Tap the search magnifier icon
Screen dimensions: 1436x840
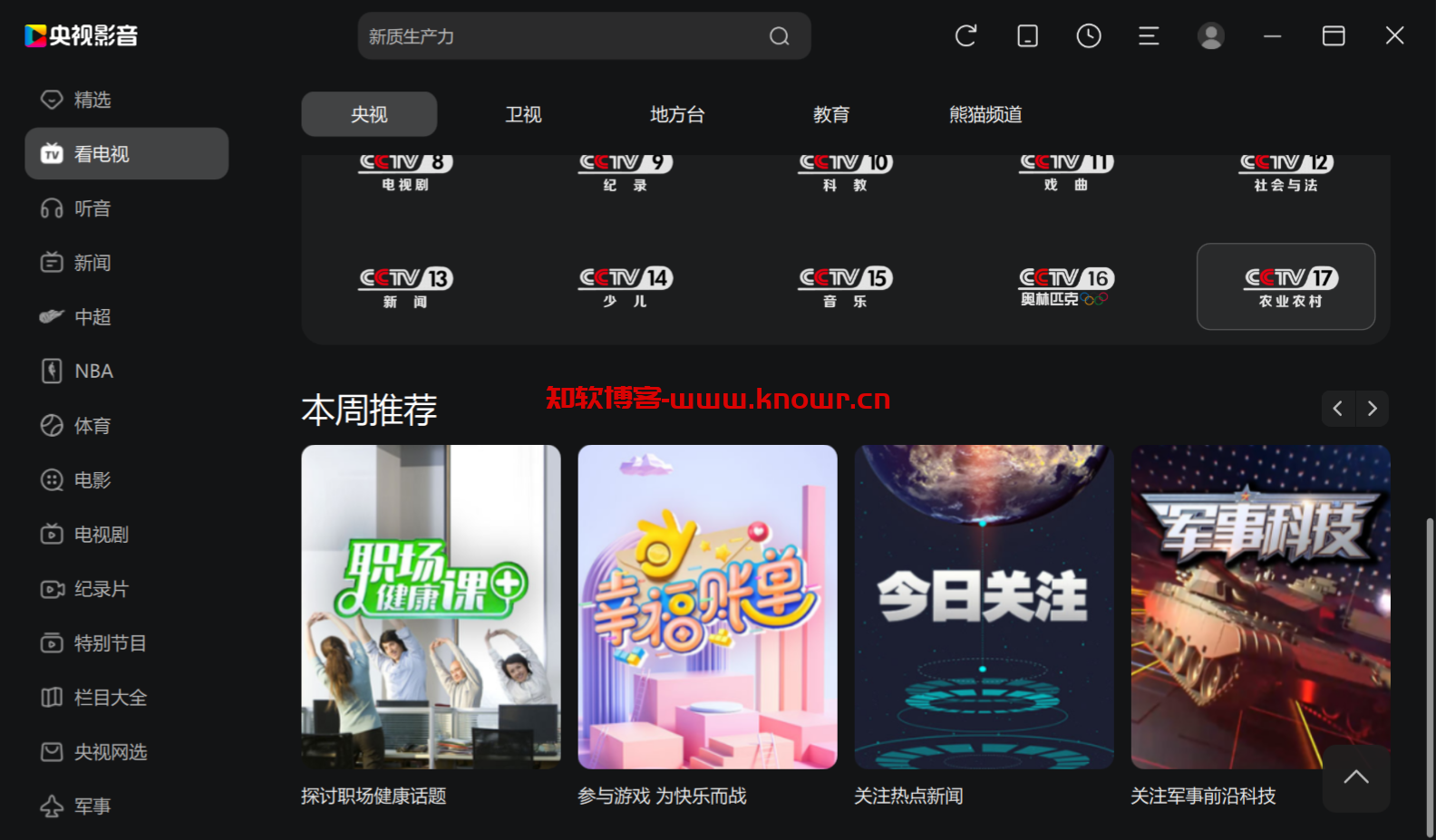[x=779, y=36]
